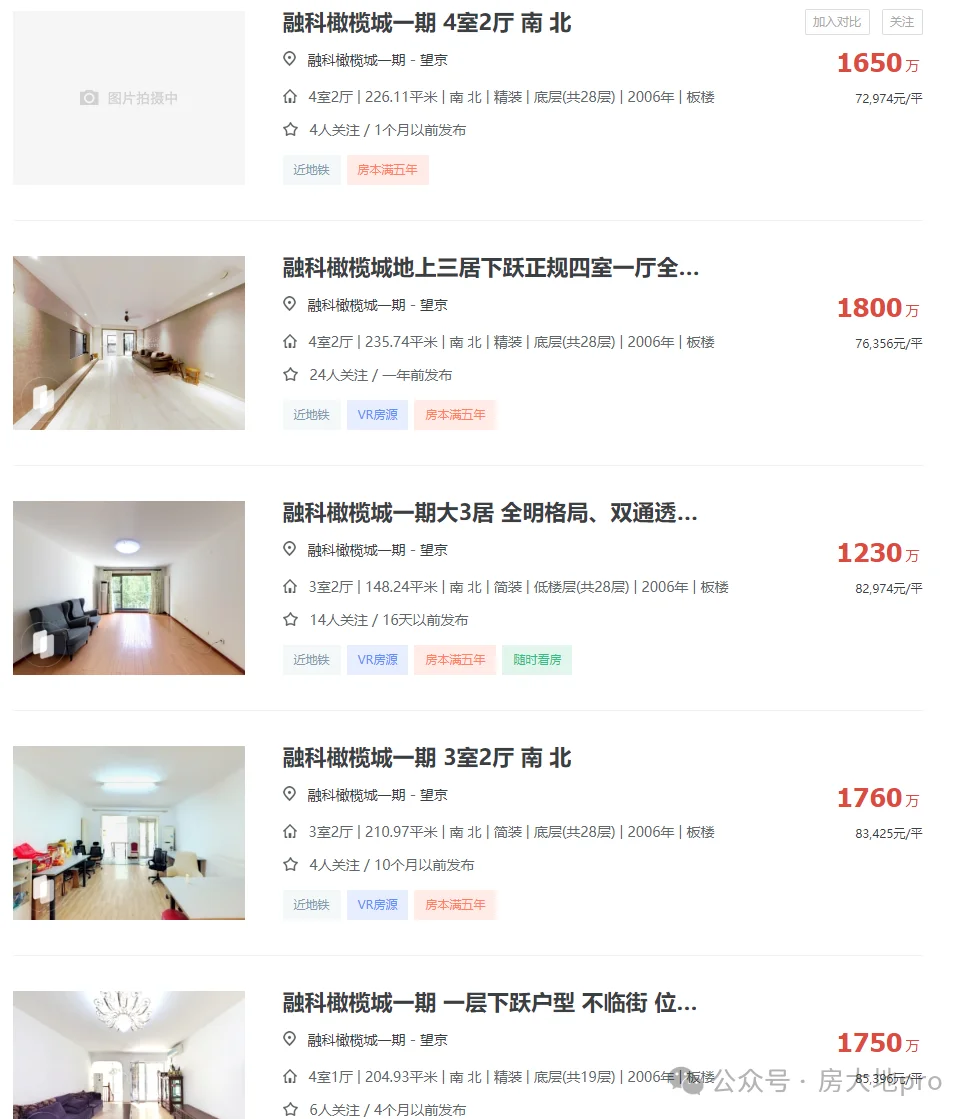View the photo of the 1800万 listing
The height and width of the screenshot is (1119, 973).
(129, 343)
